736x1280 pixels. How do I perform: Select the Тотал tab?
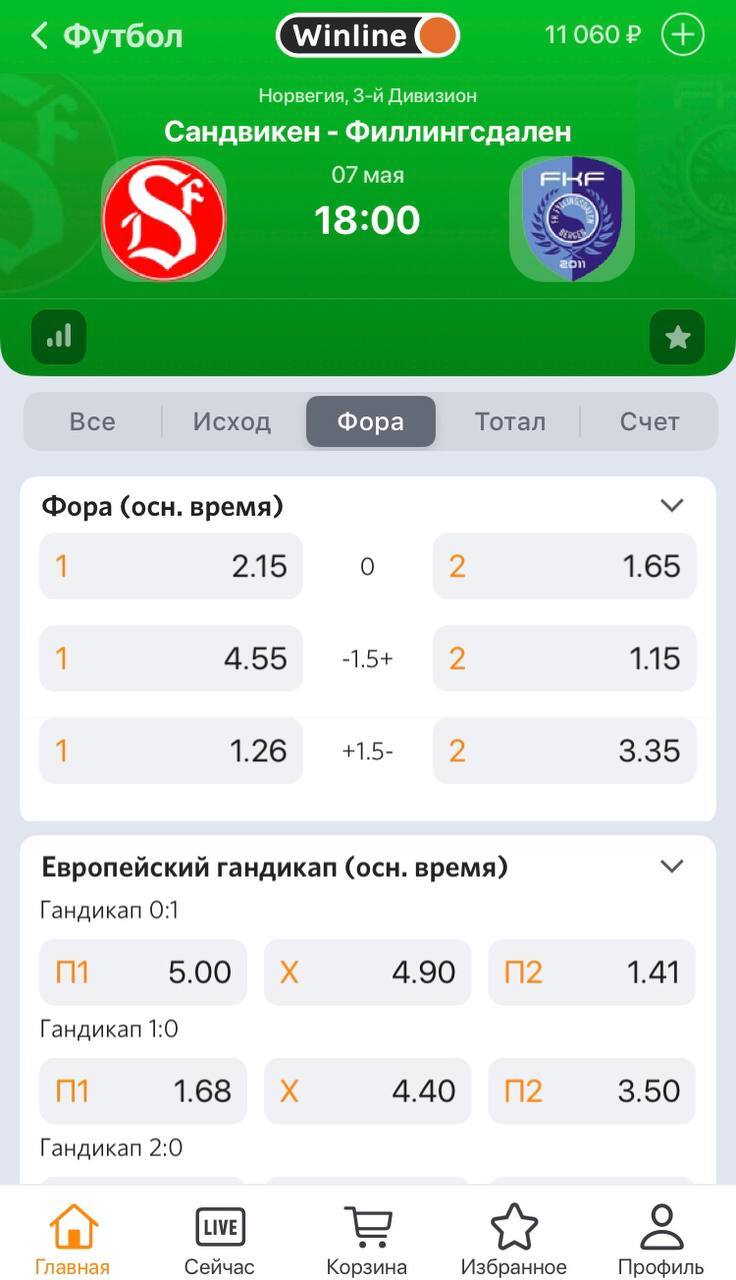click(510, 422)
